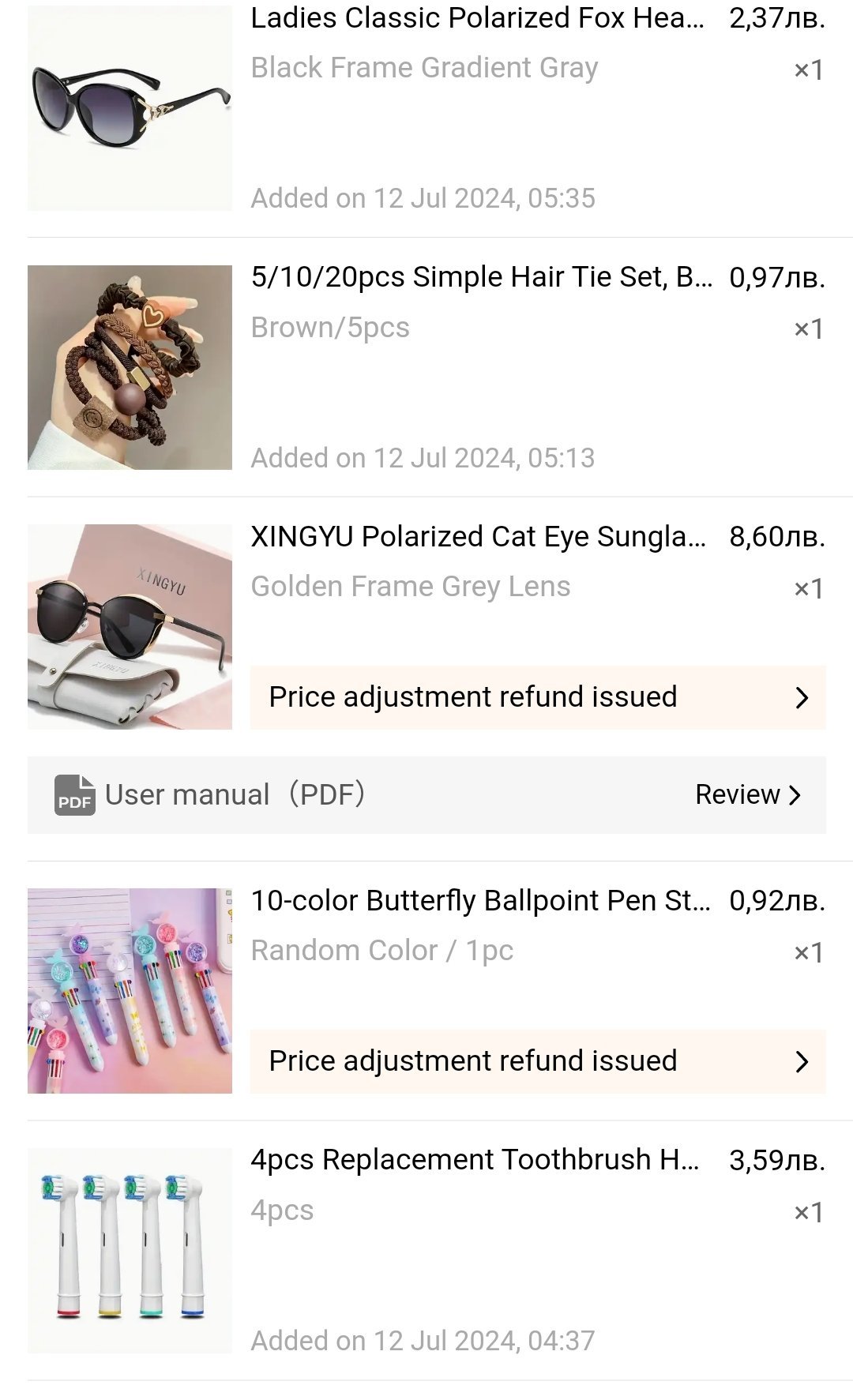View the Simple Hair Tie Set product
The height and width of the screenshot is (1400, 853).
480,278
